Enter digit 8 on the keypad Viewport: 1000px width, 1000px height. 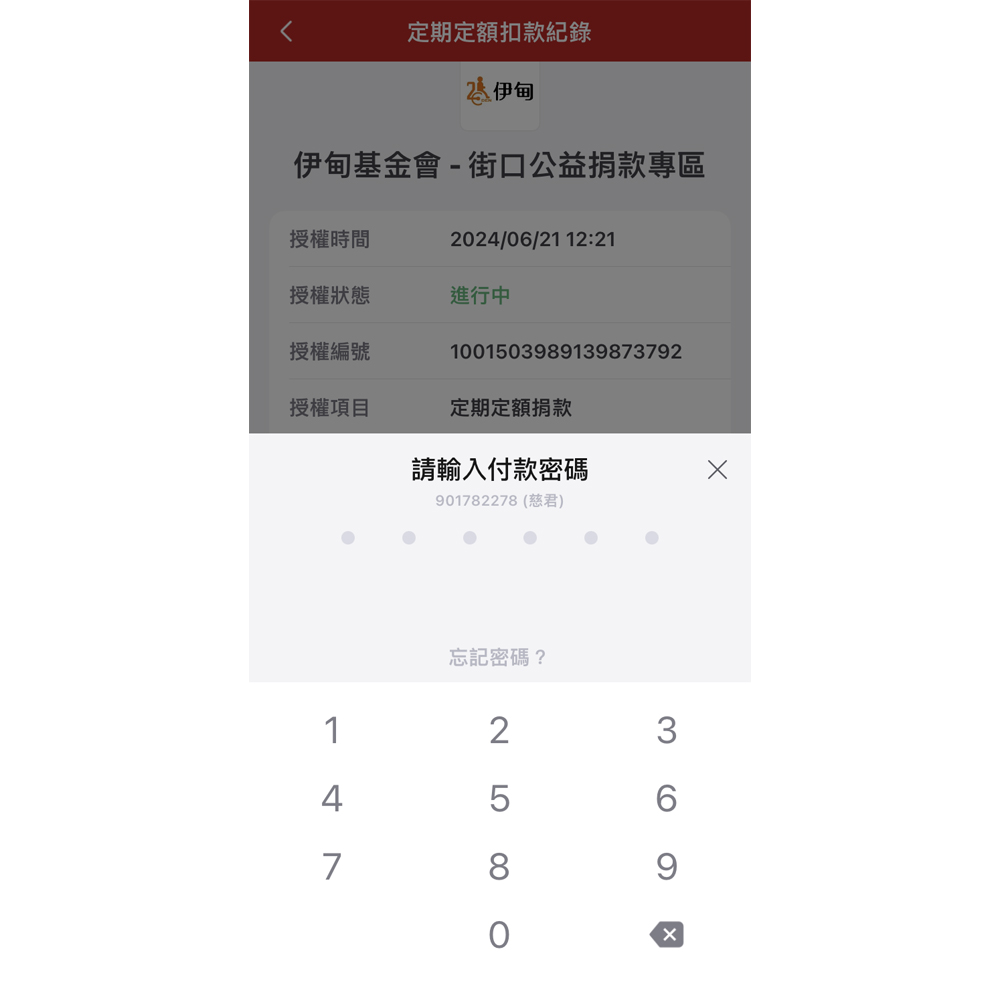499,867
